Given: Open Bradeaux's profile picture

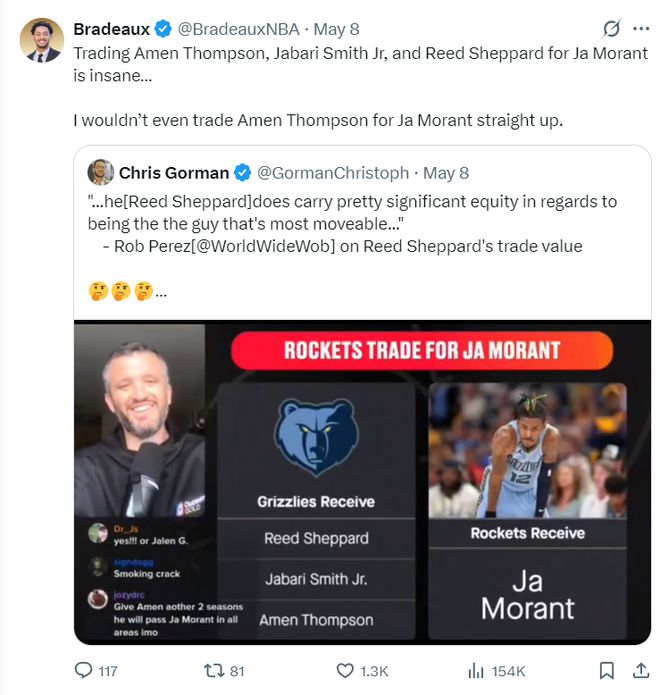Looking at the screenshot, I should pyautogui.click(x=41, y=40).
